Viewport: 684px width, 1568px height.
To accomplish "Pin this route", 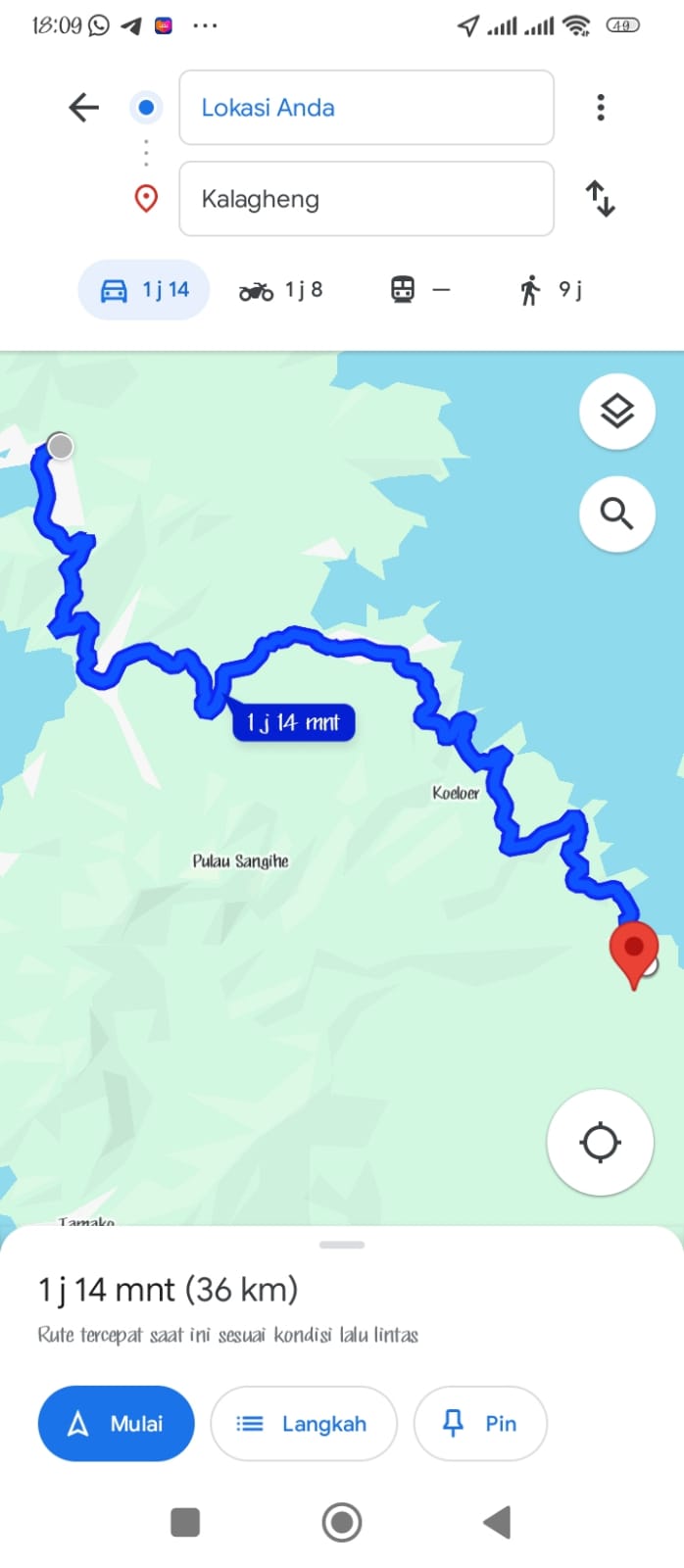I will click(480, 1423).
